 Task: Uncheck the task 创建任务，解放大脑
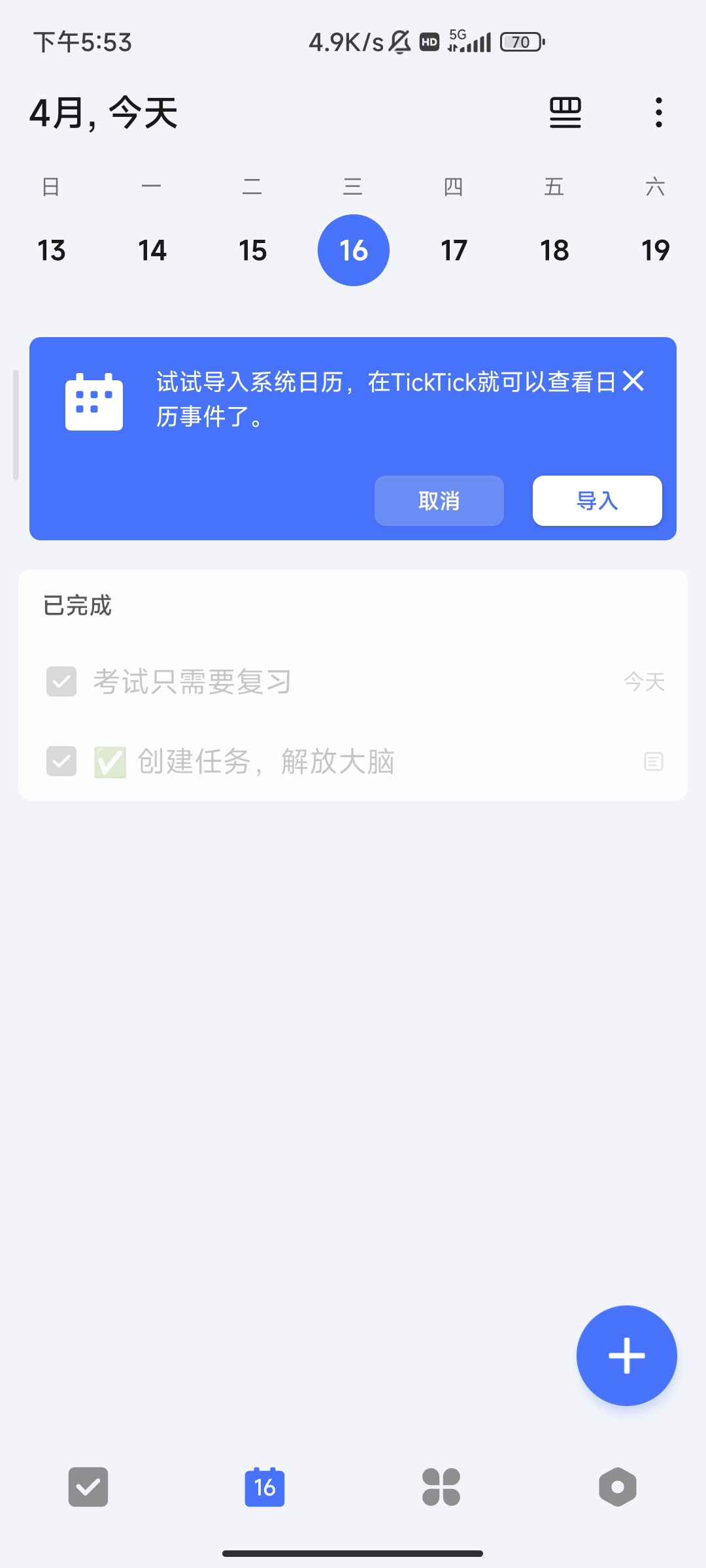(x=61, y=761)
